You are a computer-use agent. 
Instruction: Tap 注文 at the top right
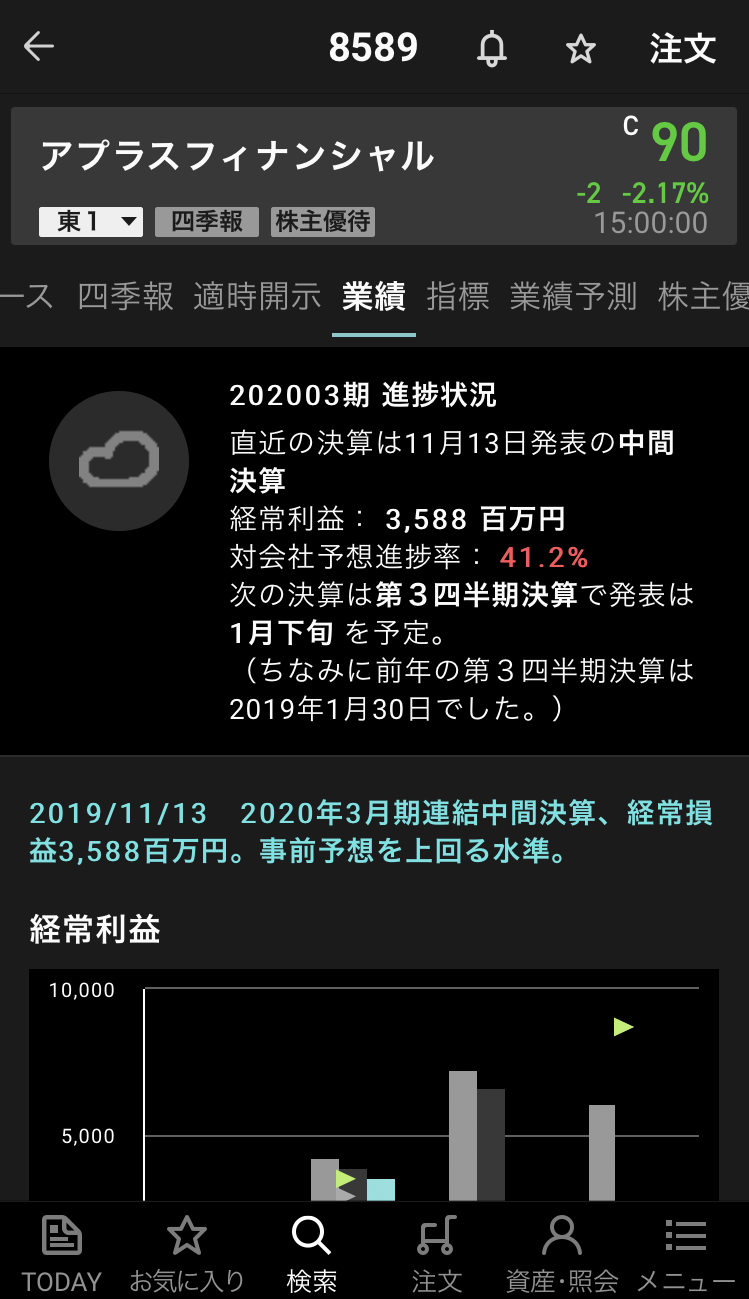point(683,48)
